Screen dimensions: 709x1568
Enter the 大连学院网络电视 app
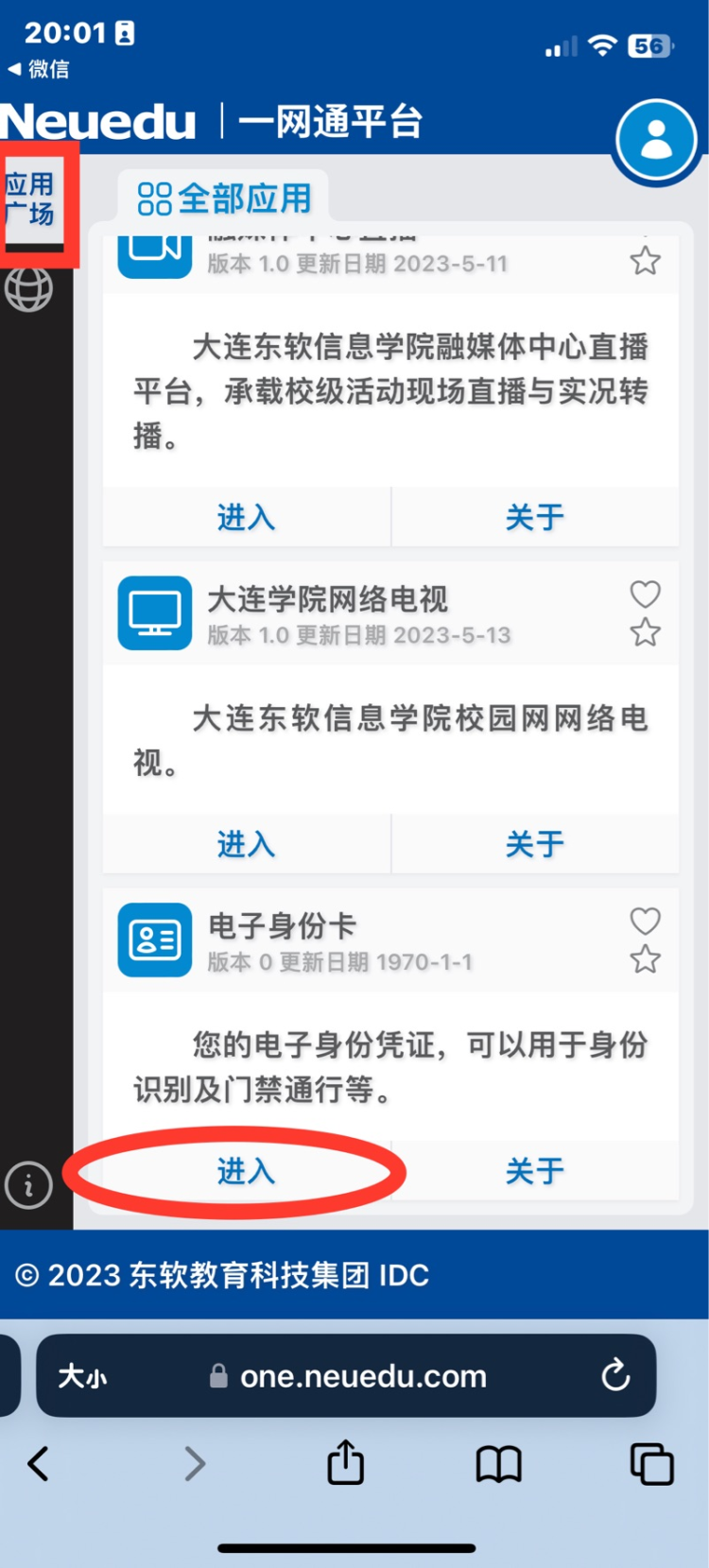[x=246, y=844]
